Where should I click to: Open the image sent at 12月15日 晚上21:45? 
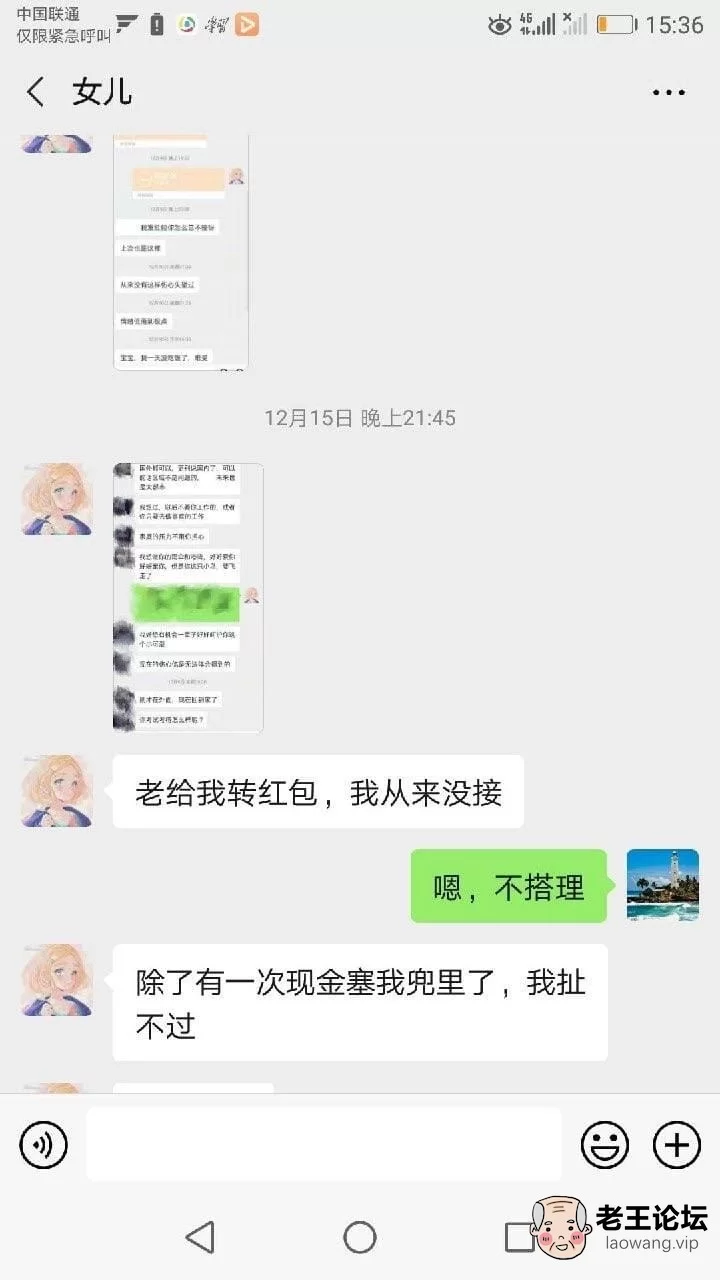coord(188,597)
